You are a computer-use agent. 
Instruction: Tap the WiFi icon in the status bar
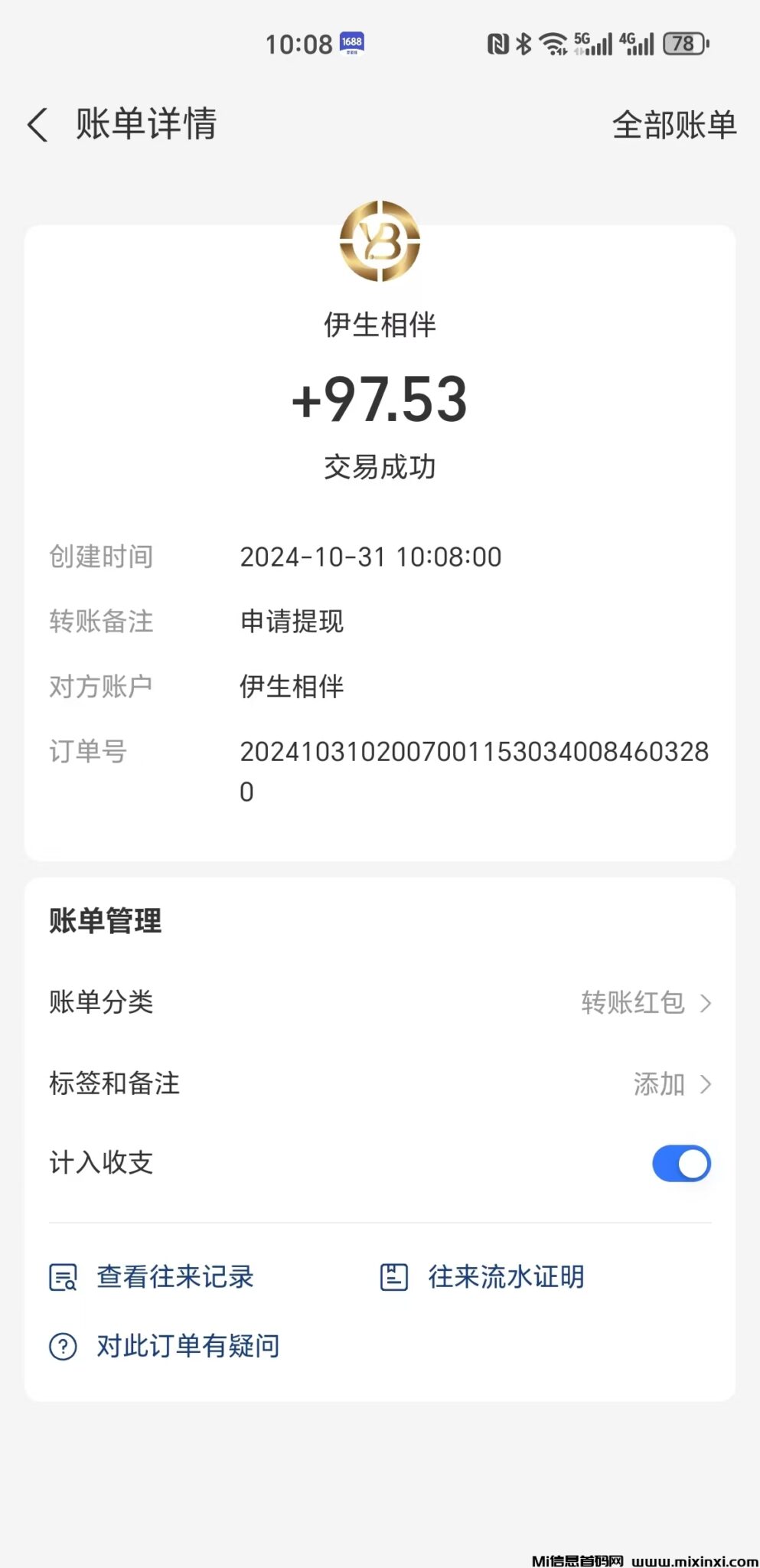point(553,44)
